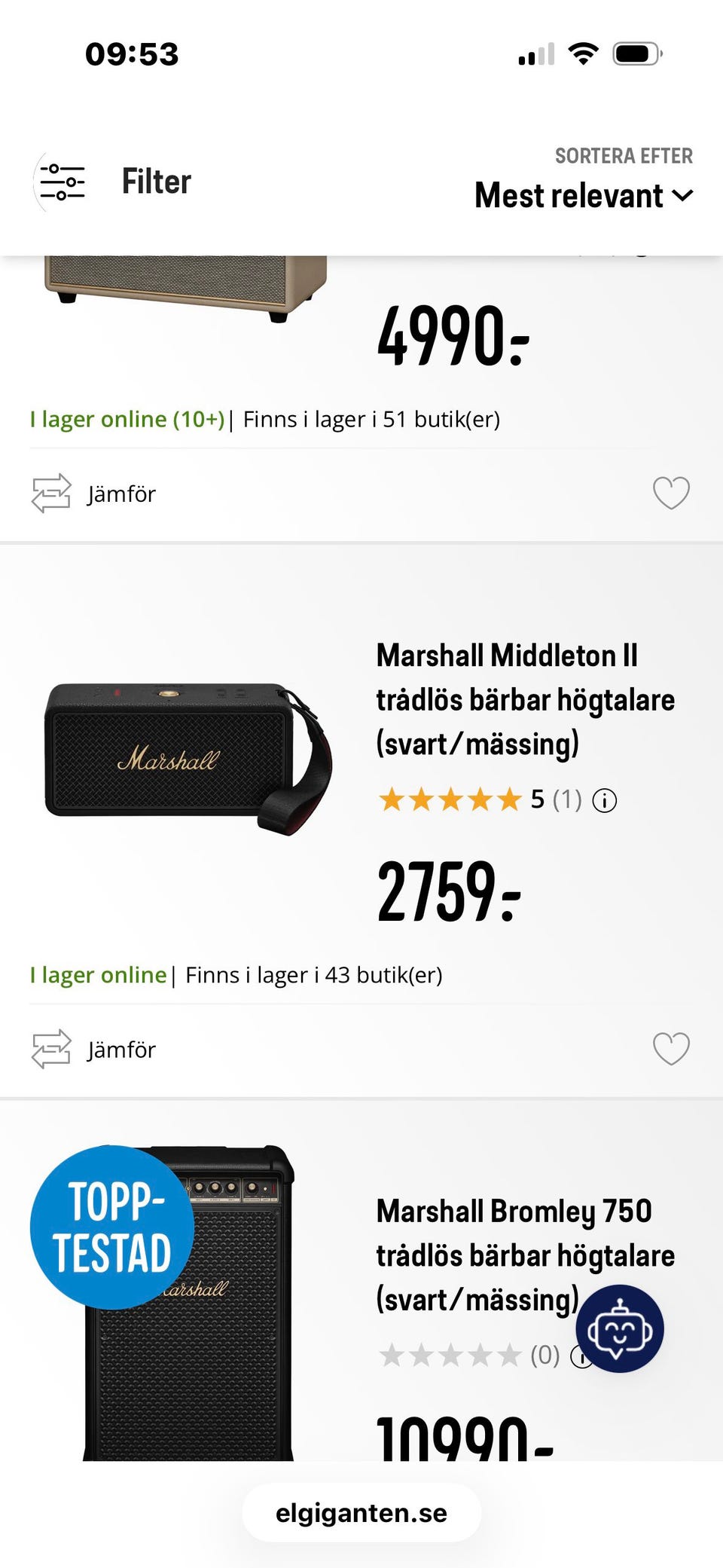Tap the info icon next to Middleton II rating
Screen dimensions: 723x1568
[x=603, y=801]
